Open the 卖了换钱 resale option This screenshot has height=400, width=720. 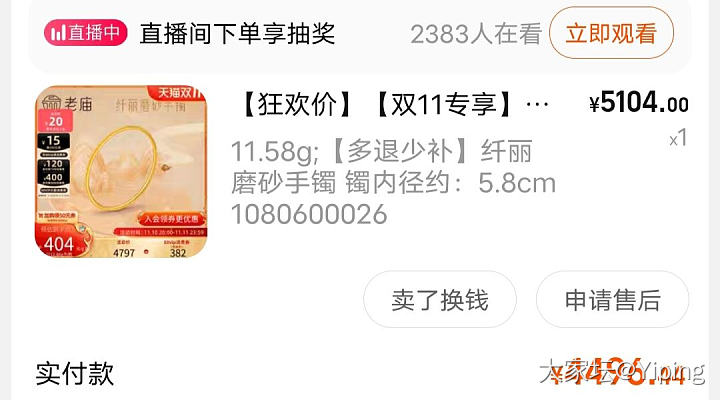click(x=439, y=299)
